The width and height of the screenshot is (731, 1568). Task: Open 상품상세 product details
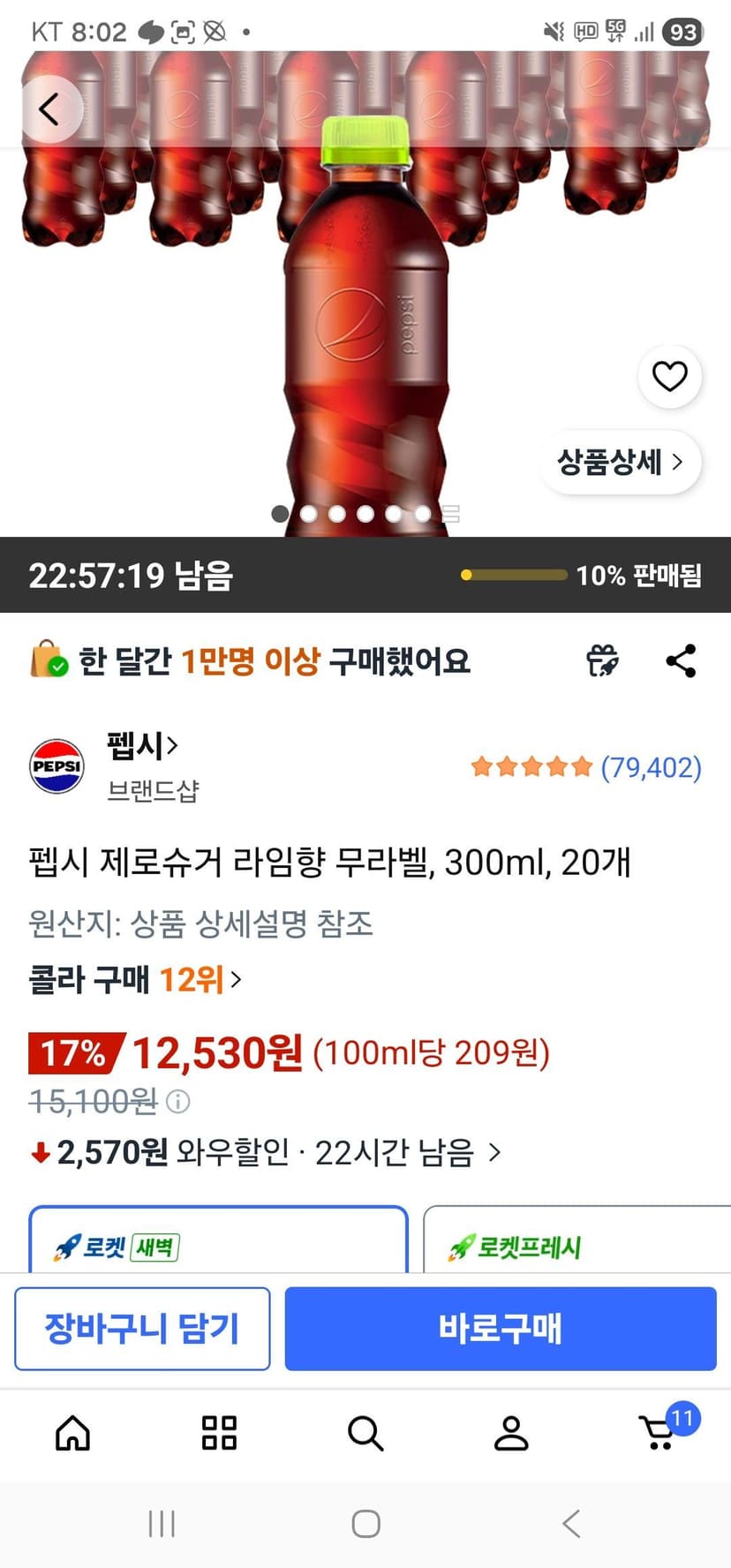pos(620,461)
